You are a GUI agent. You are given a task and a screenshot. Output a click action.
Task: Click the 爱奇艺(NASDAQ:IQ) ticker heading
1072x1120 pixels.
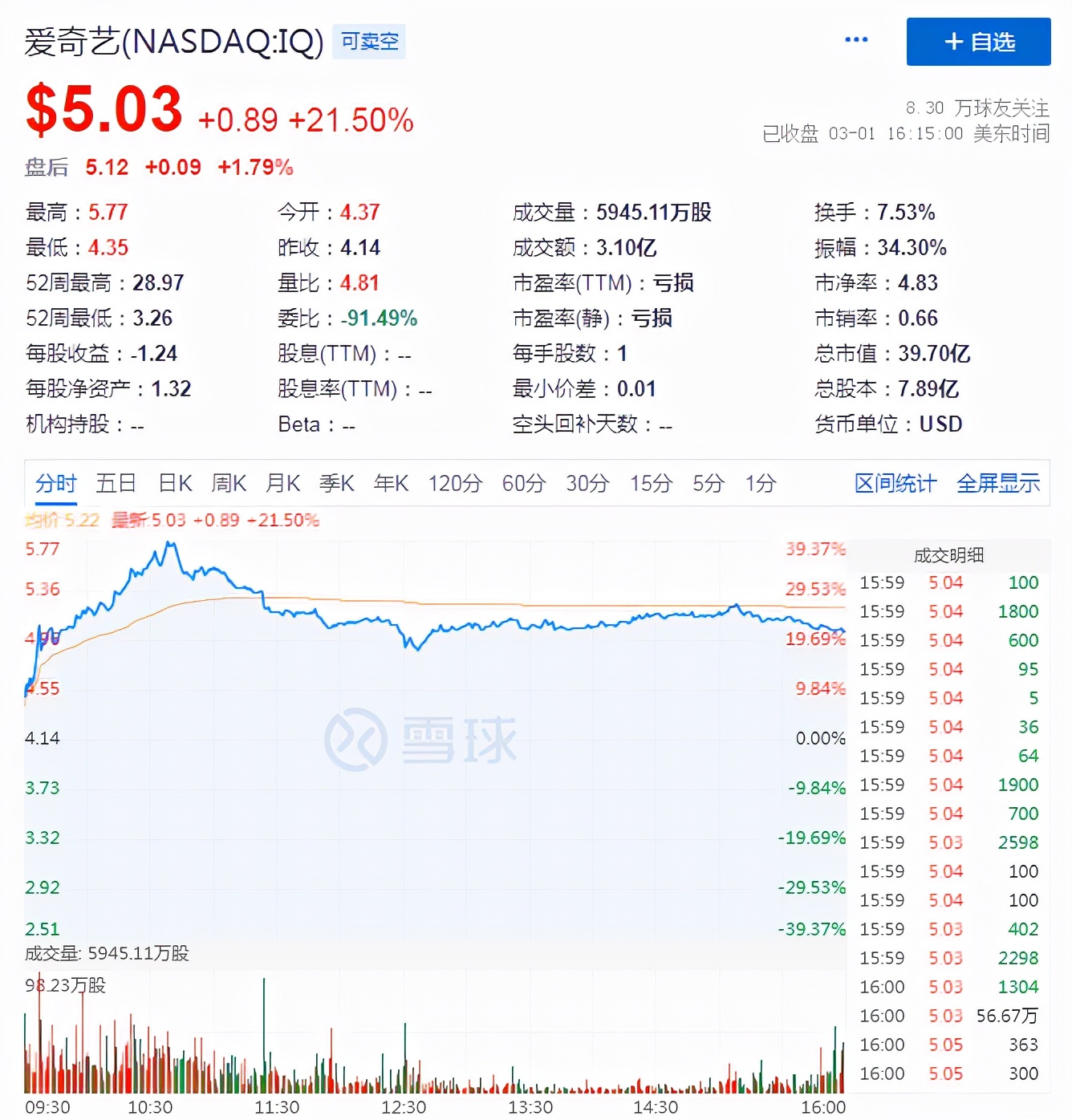173,40
